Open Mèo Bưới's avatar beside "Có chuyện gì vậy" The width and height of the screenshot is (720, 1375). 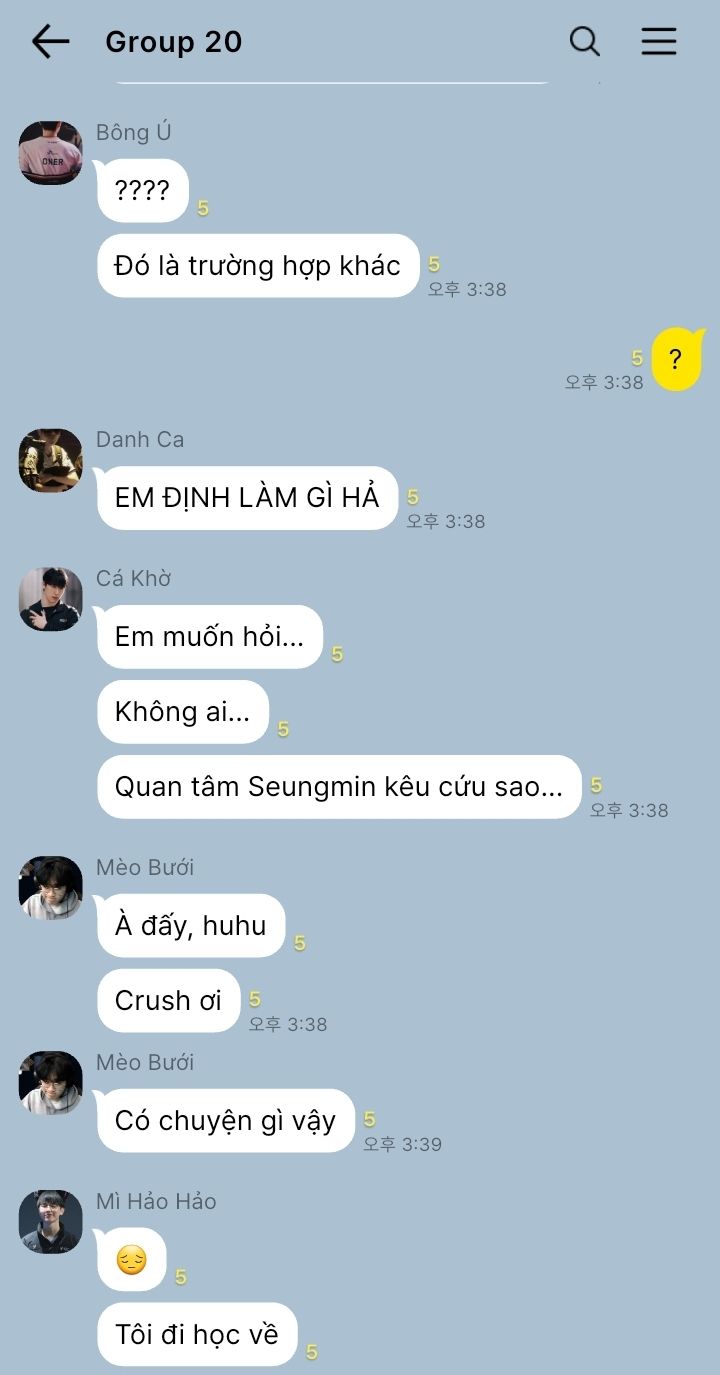[50, 1083]
